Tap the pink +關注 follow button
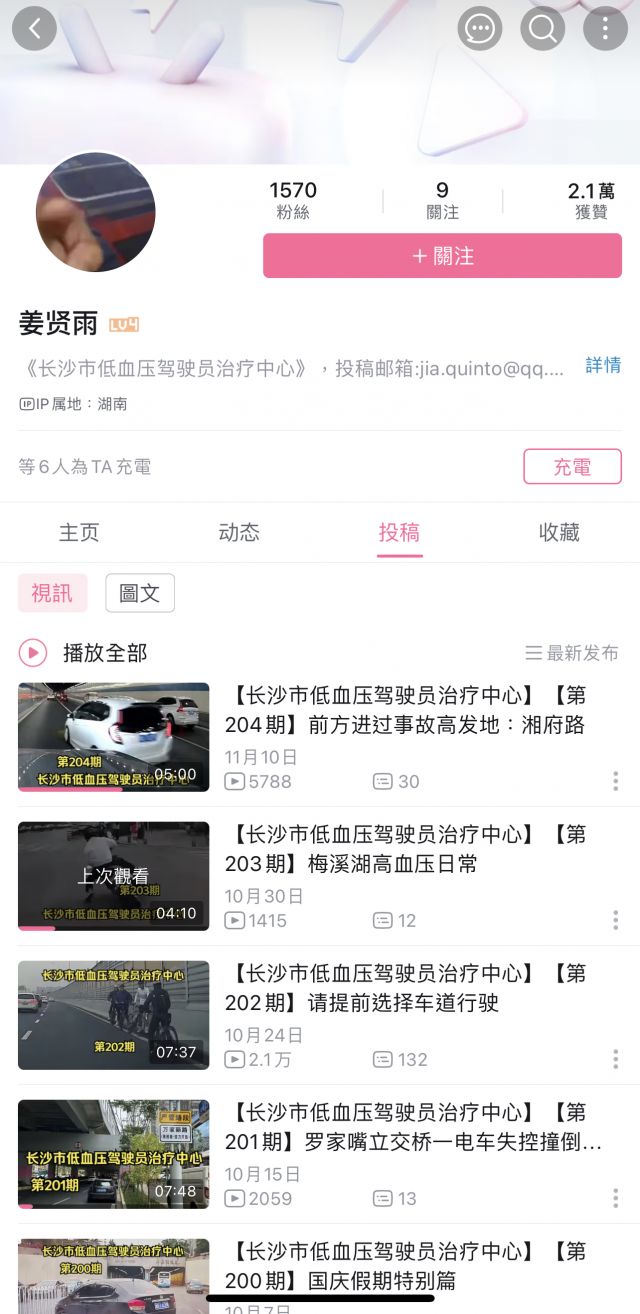The height and width of the screenshot is (1314, 640). coord(442,256)
